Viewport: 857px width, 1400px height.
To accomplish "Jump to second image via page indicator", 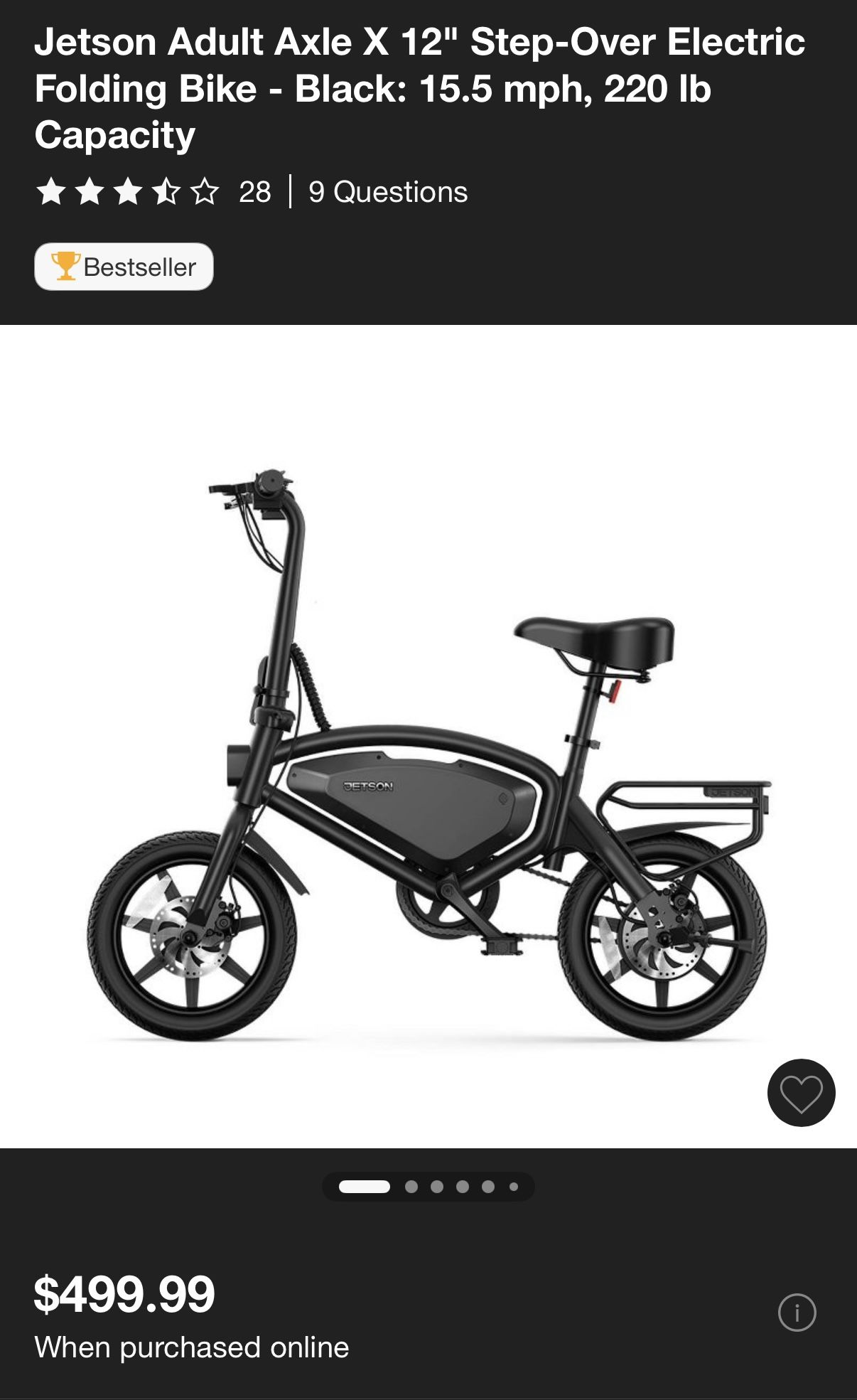I will pos(411,1186).
